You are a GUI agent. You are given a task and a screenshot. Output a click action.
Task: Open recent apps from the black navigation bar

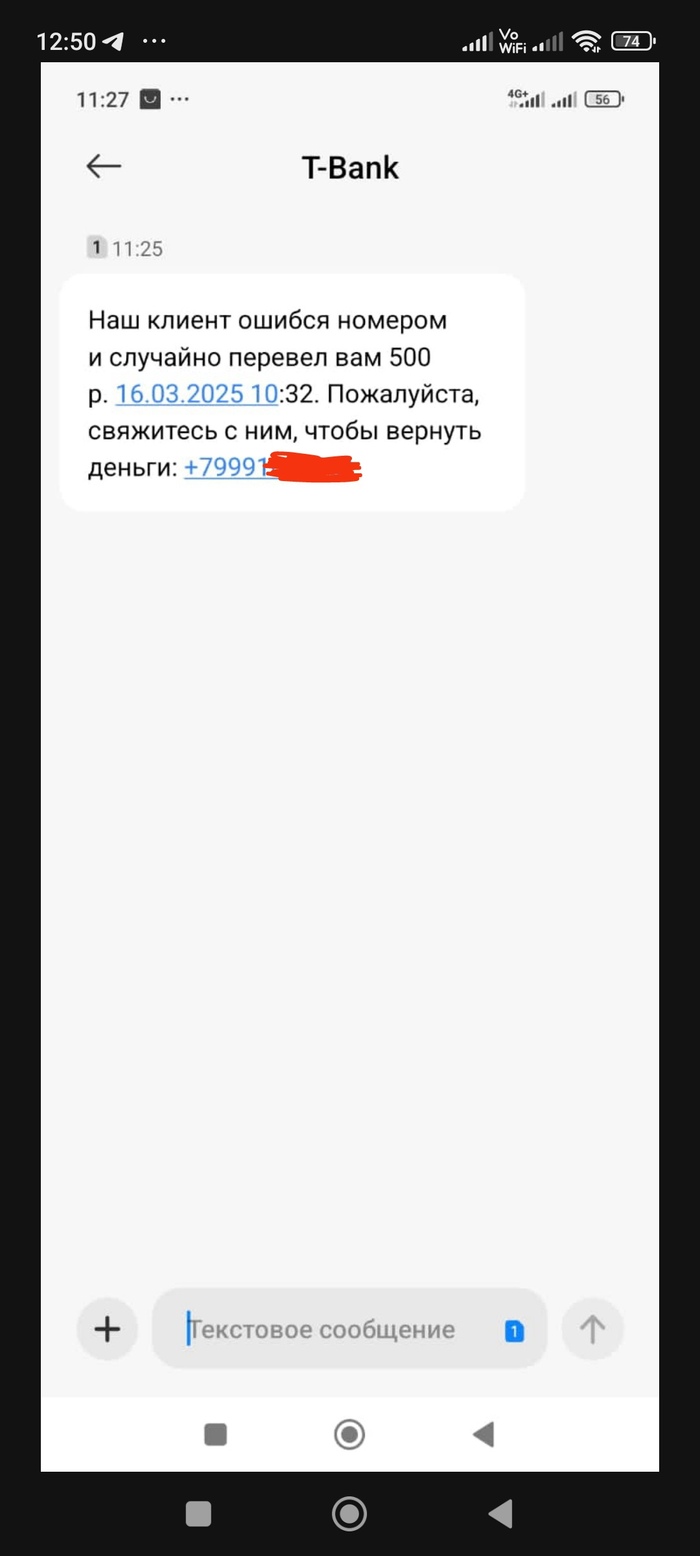pos(199,1513)
